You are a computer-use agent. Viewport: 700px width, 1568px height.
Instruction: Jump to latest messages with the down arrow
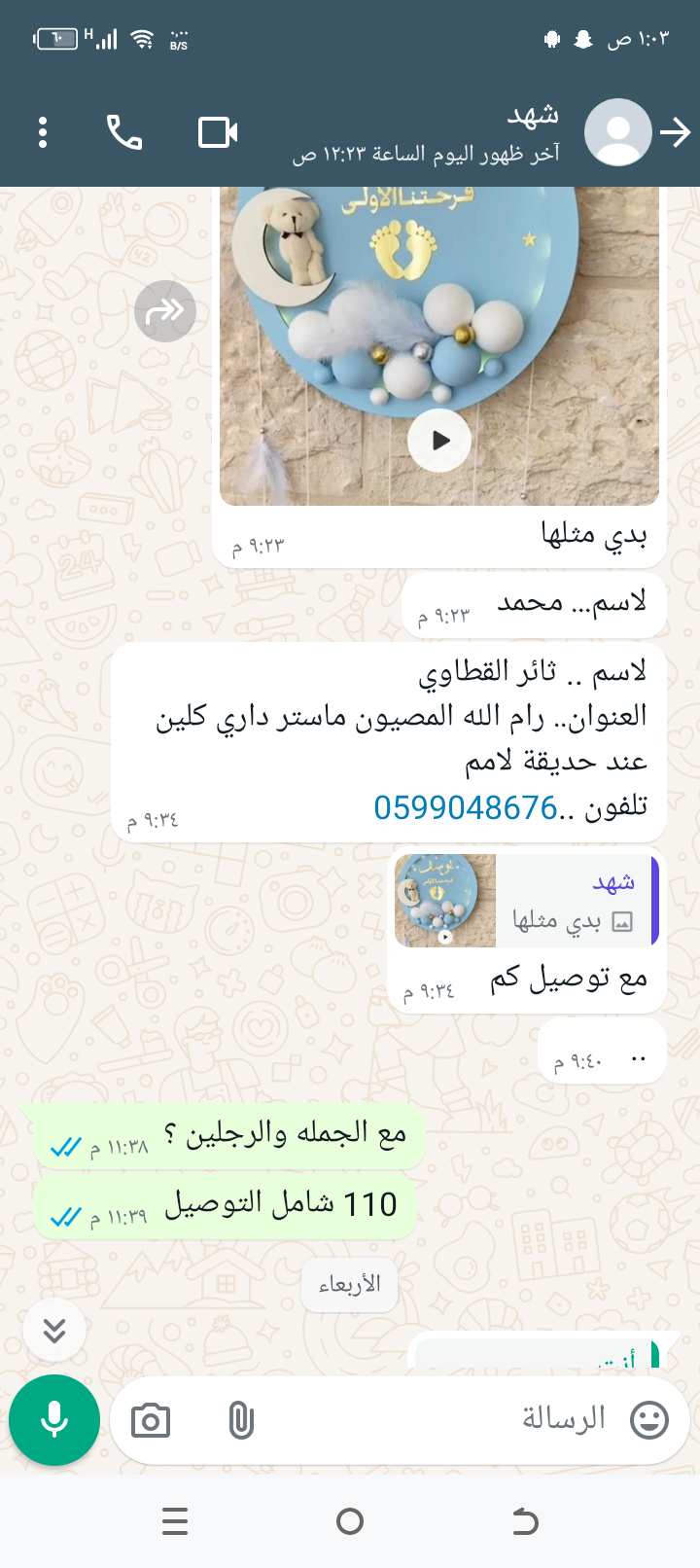(54, 1330)
